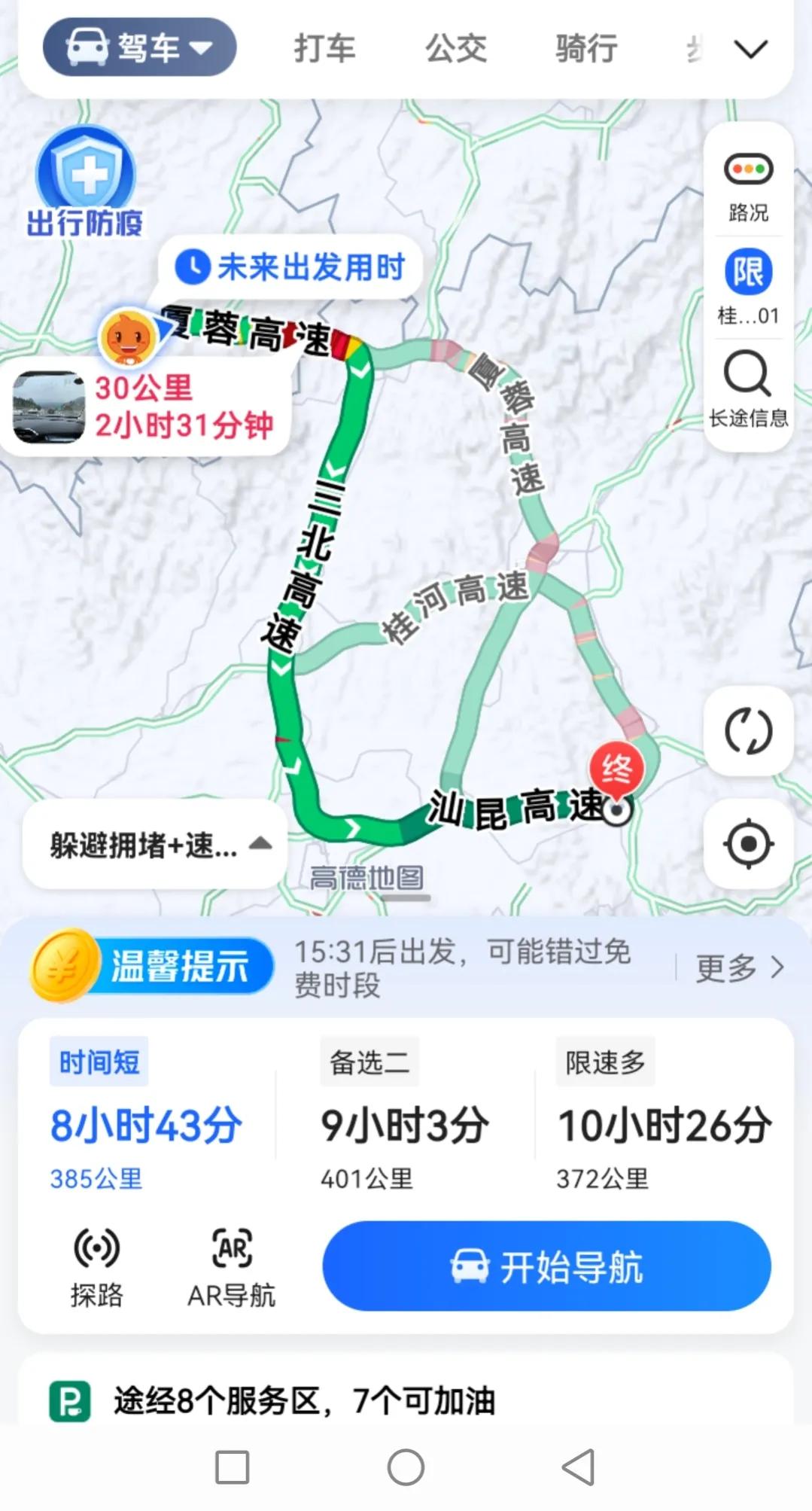Viewport: 812px width, 1511px height.
Task: Tap the refresh route icon
Action: coord(748,731)
